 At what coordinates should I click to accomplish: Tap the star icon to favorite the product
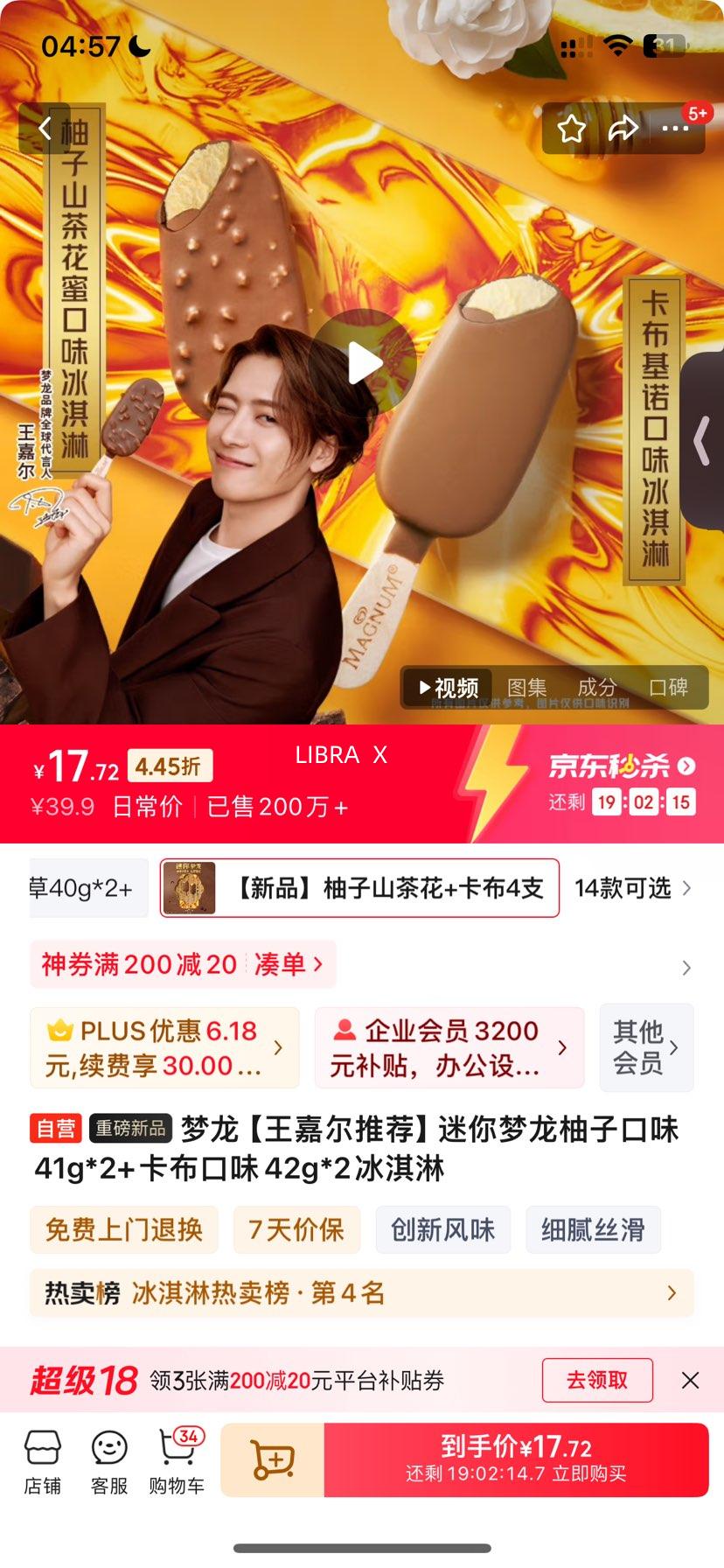[573, 129]
